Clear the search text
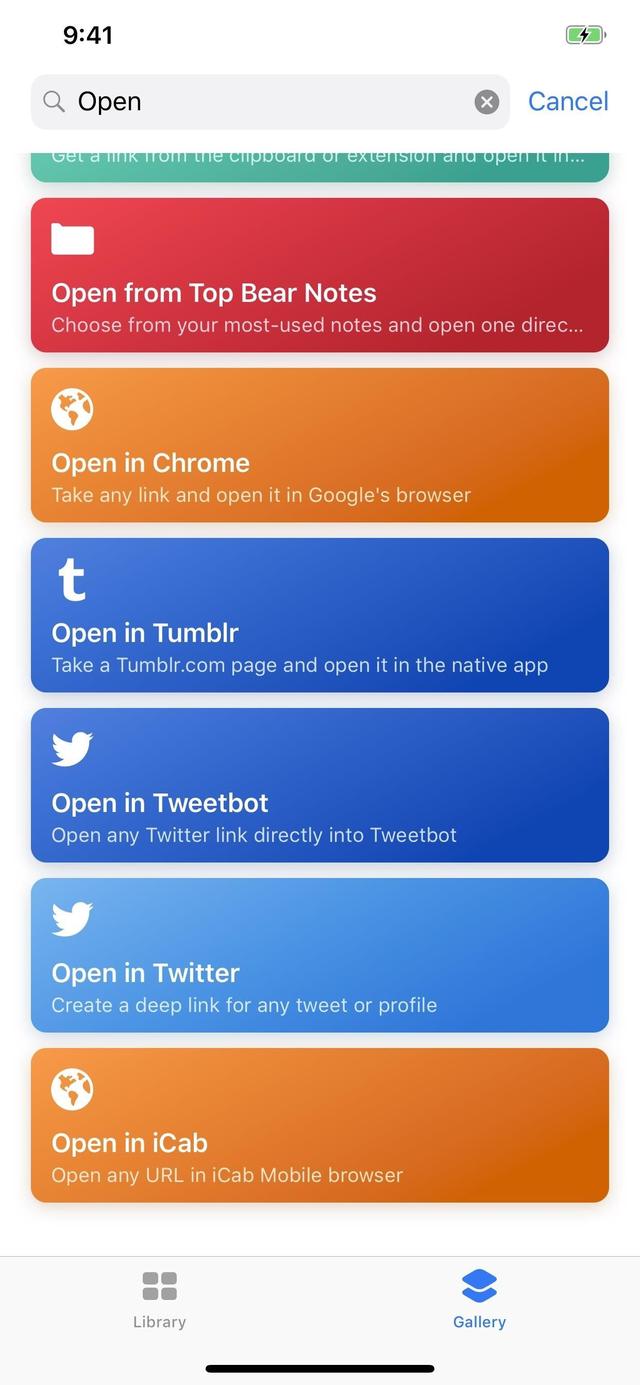The height and width of the screenshot is (1385, 640). [x=486, y=102]
